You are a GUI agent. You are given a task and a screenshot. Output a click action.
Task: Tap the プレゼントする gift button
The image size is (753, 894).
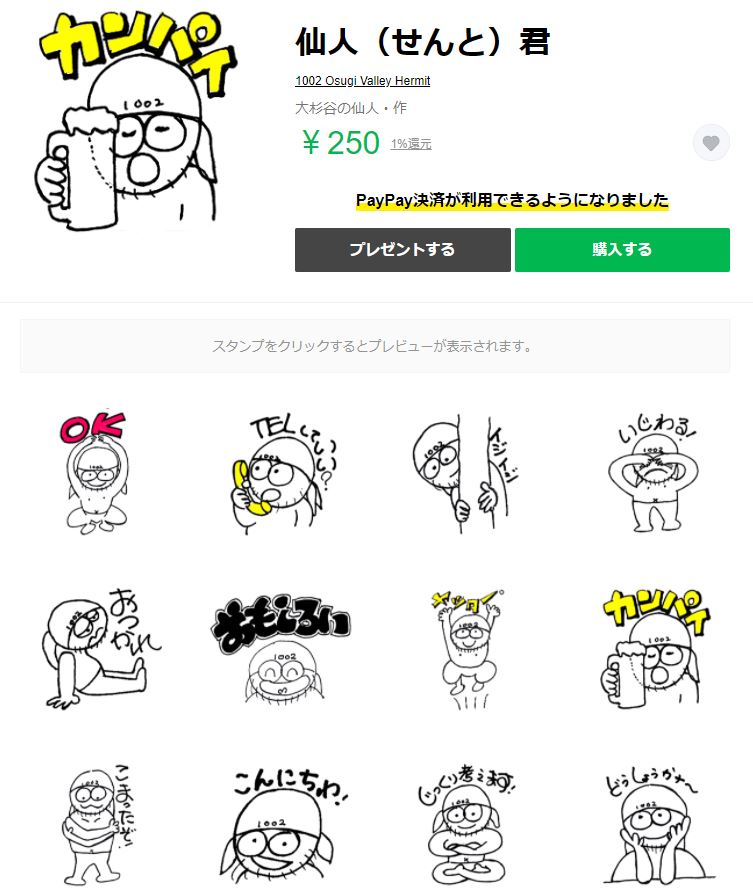[402, 250]
